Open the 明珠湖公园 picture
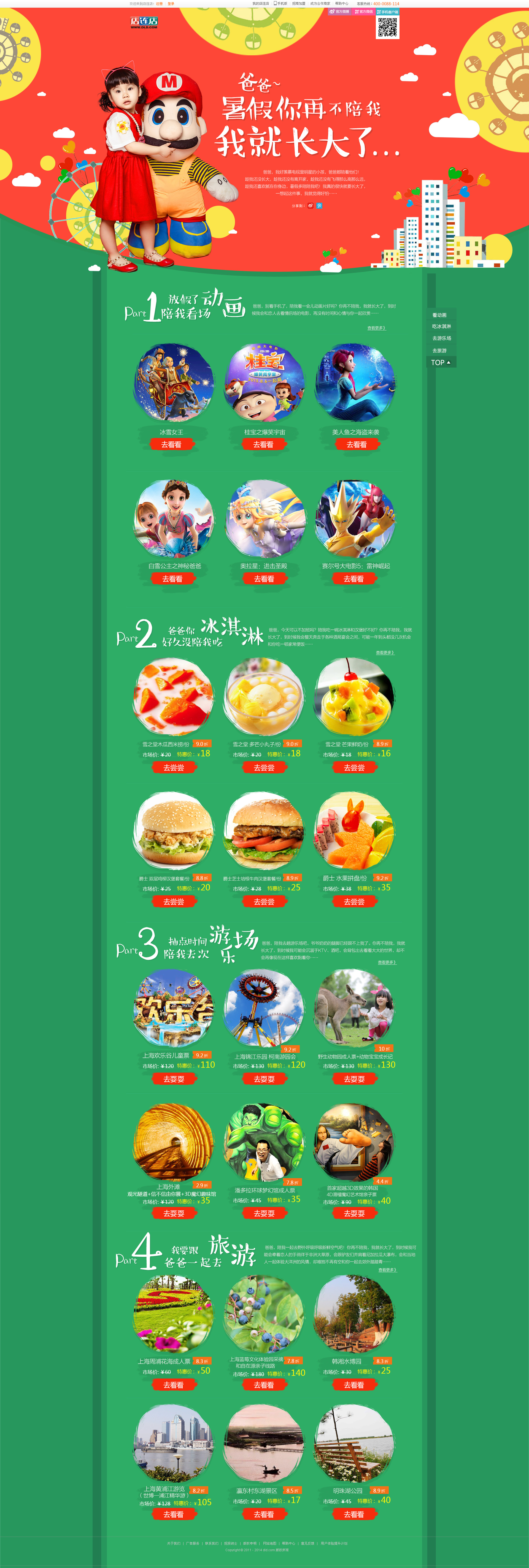529x1568 pixels. [354, 1444]
